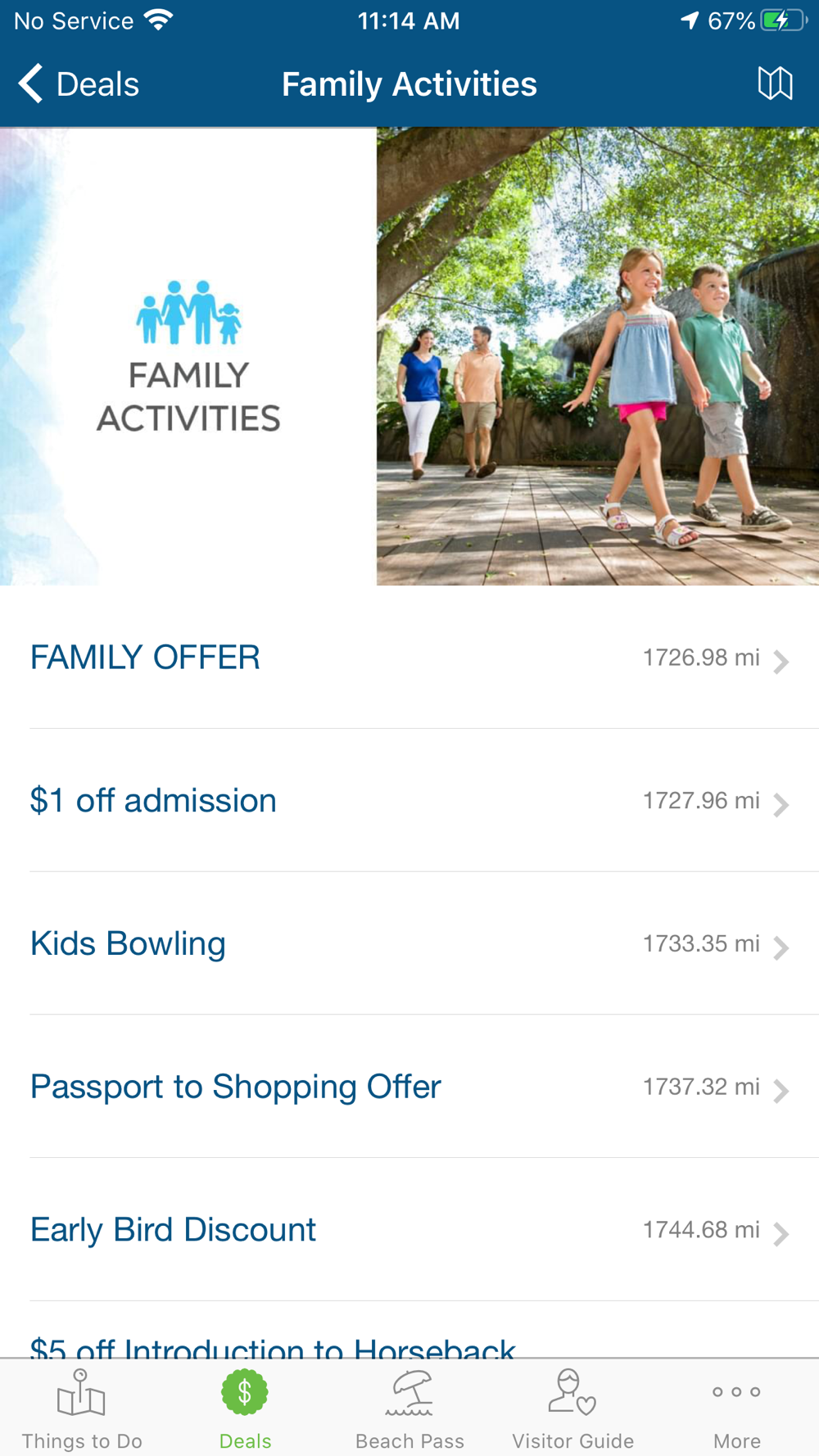Screen dimensions: 819x1456
Task: Tap the Deals tab
Action: click(245, 1409)
